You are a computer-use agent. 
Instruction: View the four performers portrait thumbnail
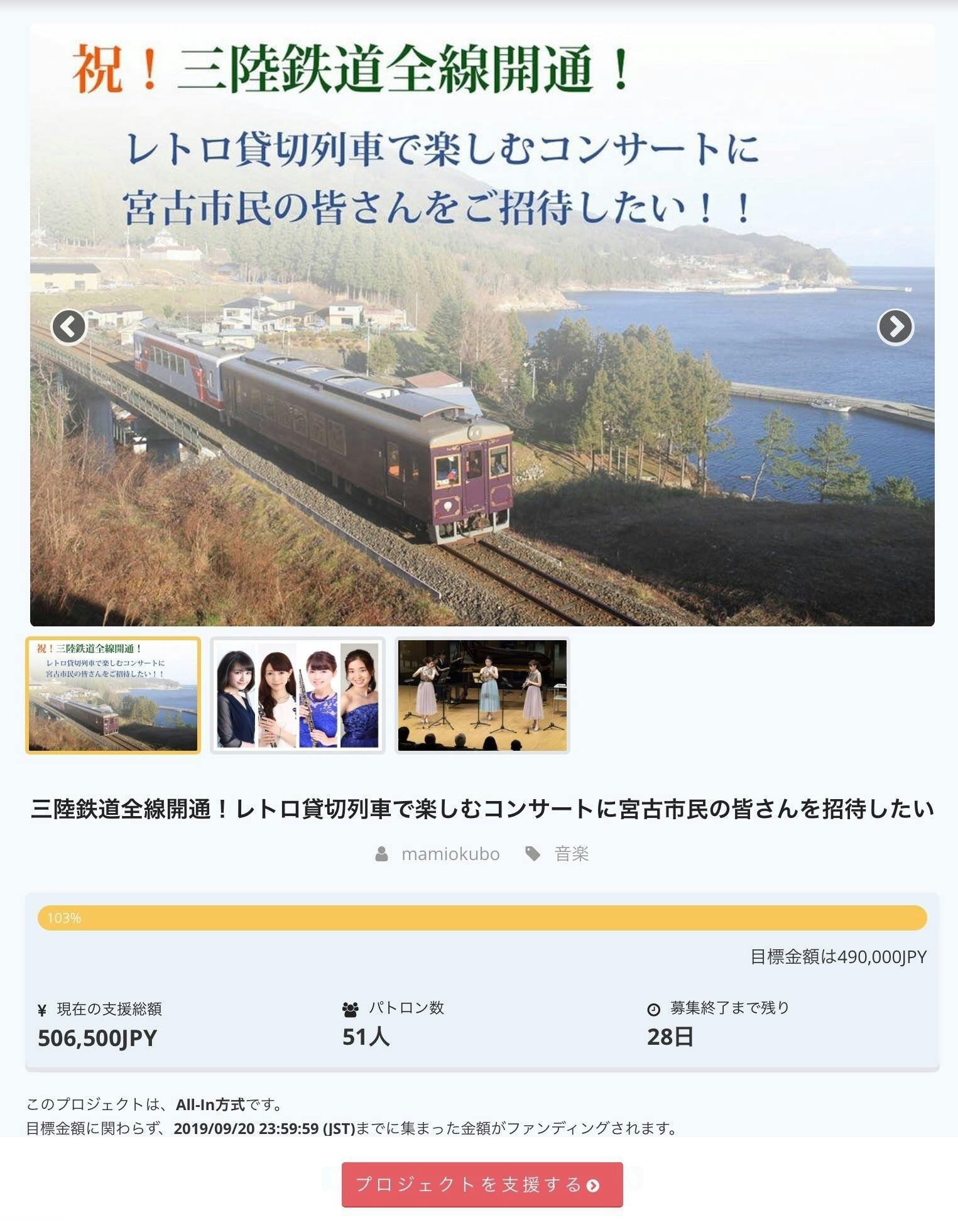click(x=298, y=695)
